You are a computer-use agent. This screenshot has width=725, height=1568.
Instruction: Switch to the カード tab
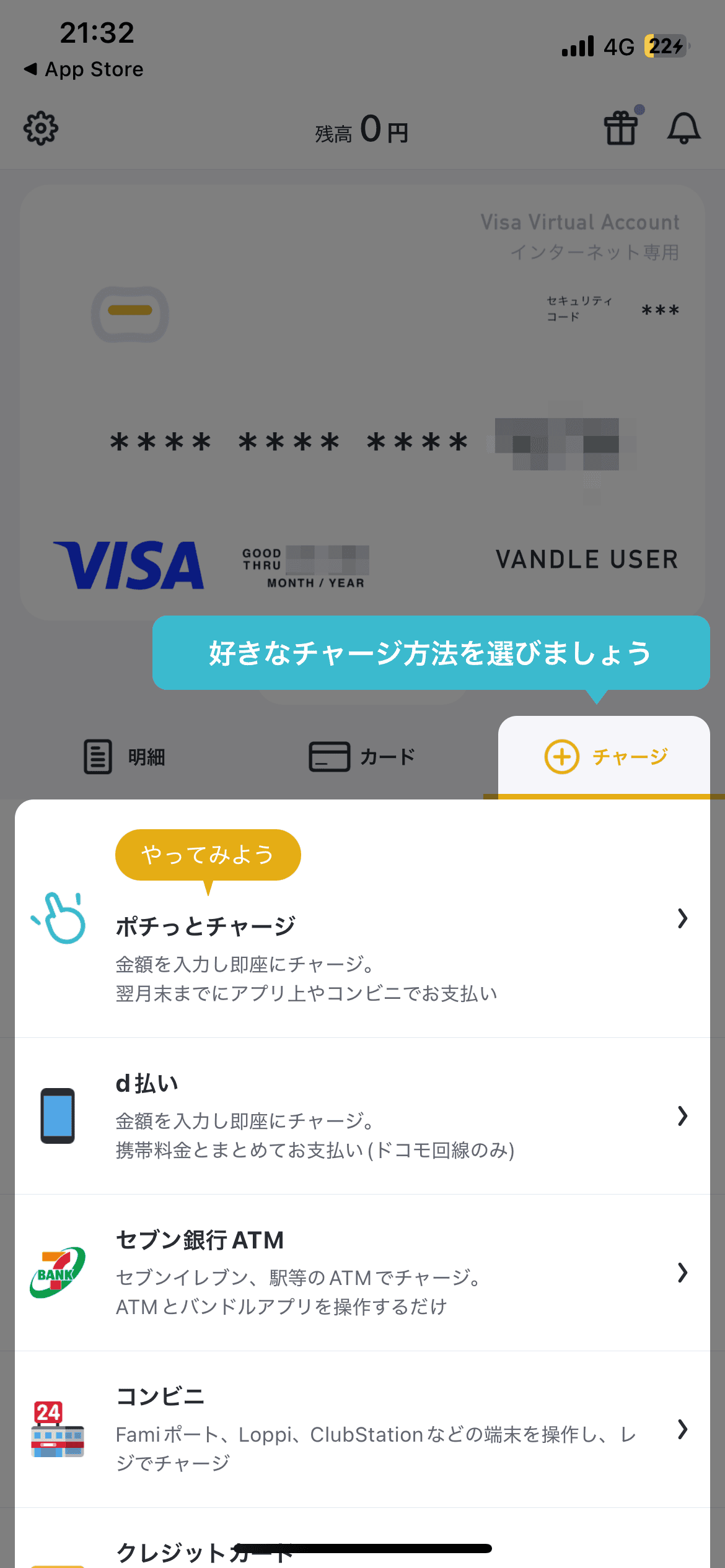tap(359, 757)
